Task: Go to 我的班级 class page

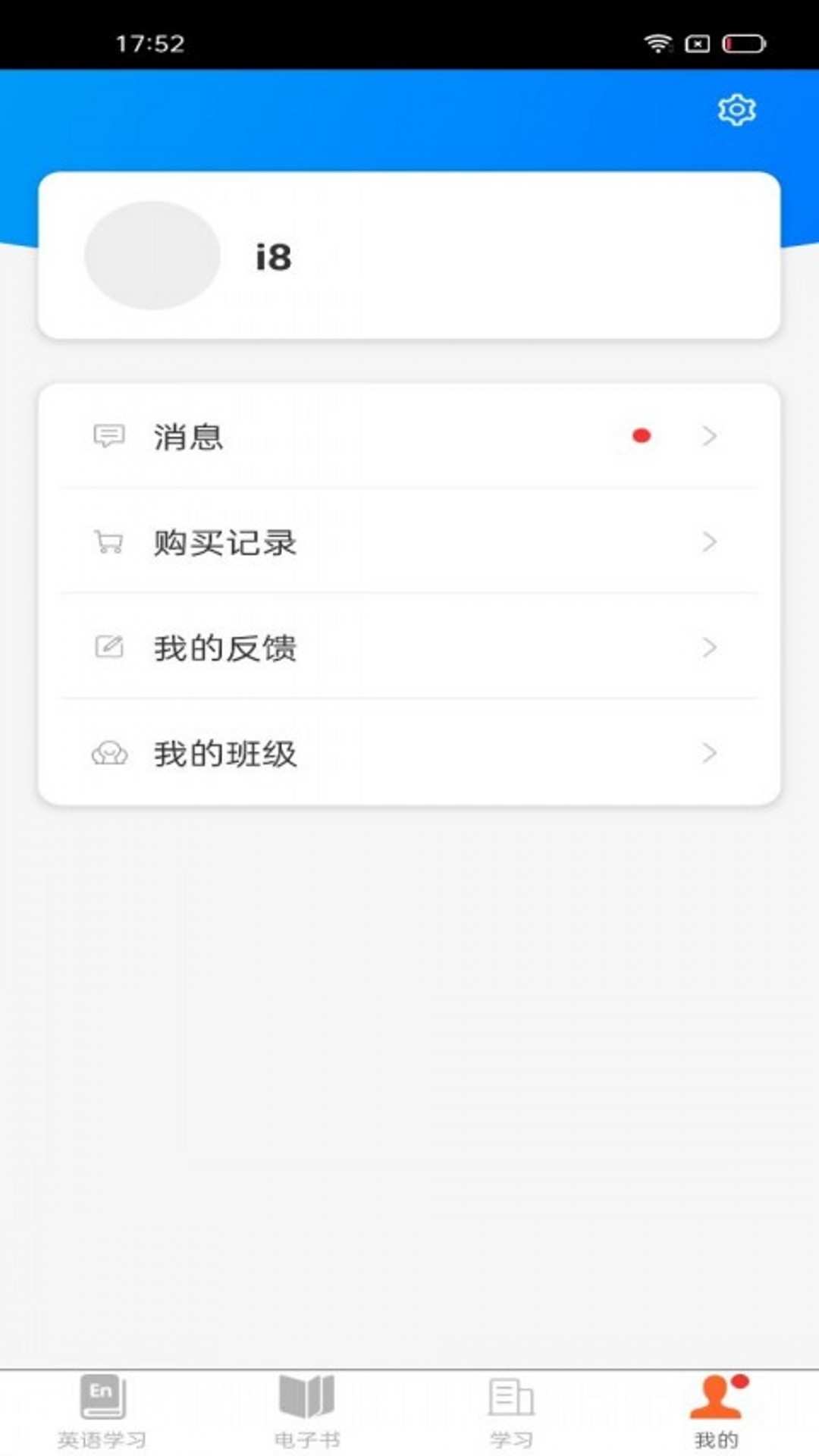Action: (409, 752)
